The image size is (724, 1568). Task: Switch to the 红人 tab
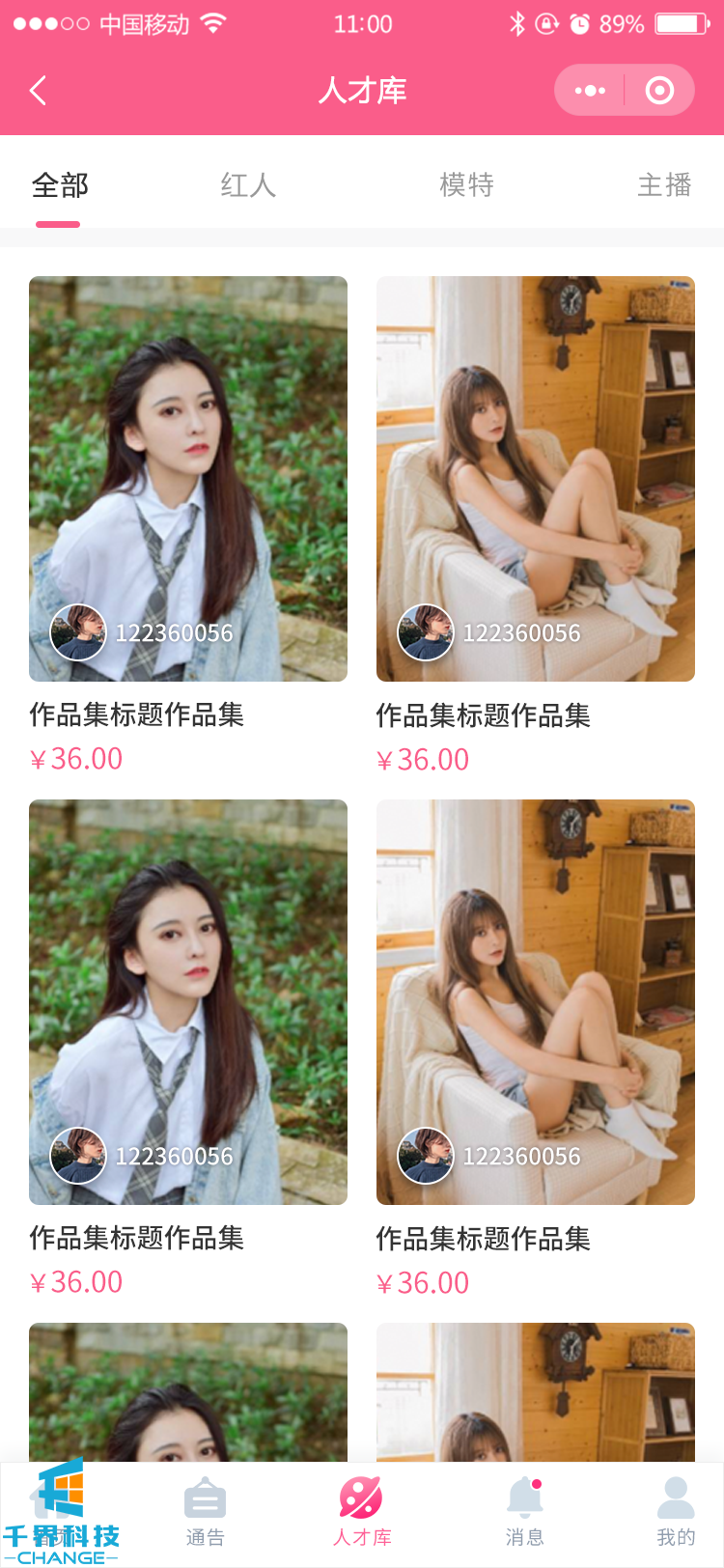tap(248, 185)
